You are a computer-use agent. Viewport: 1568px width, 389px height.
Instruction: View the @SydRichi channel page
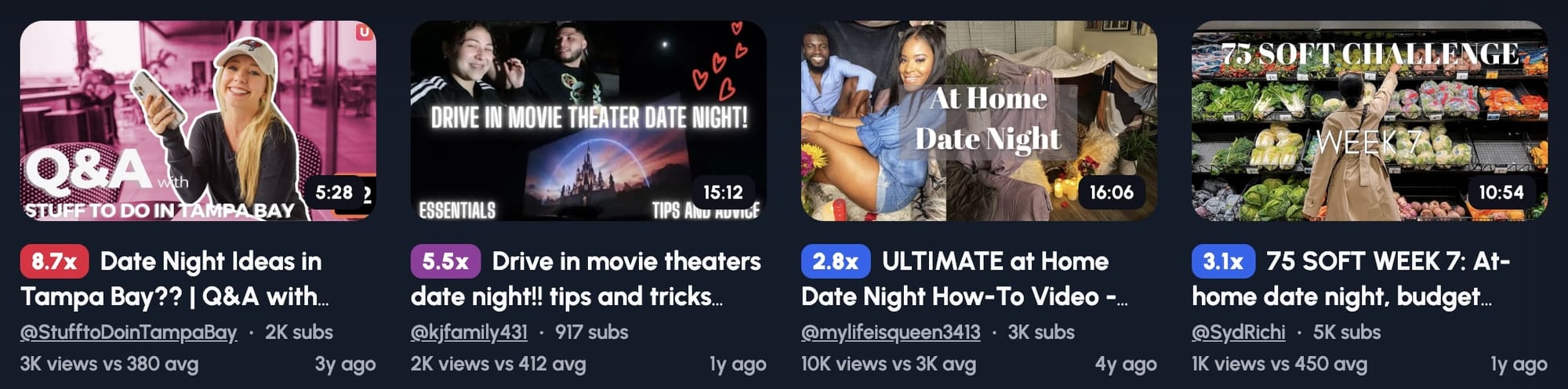1238,333
